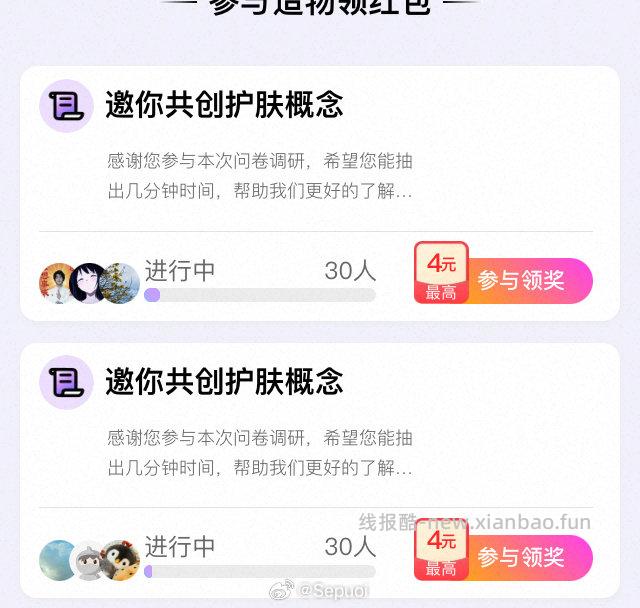Open the second 邀你共创护肤概念 card with penguin avatar
640x608 pixels.
[x=224, y=382]
